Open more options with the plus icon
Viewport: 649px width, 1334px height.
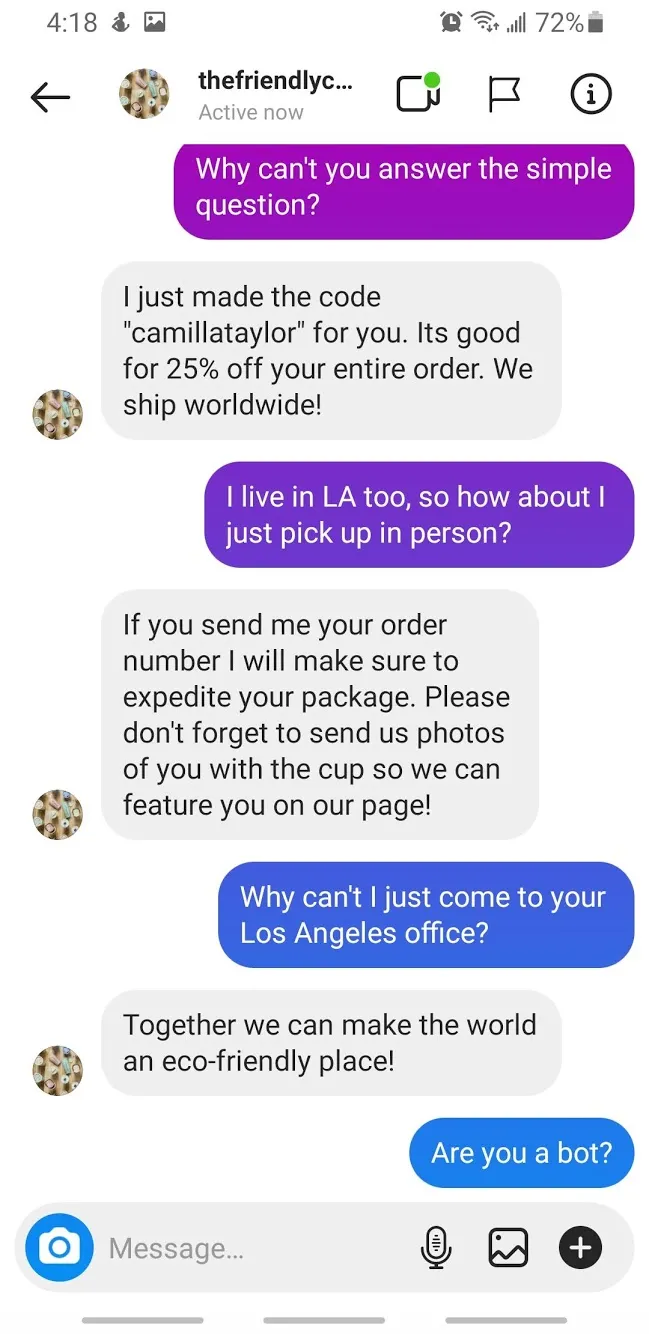[x=581, y=1247]
